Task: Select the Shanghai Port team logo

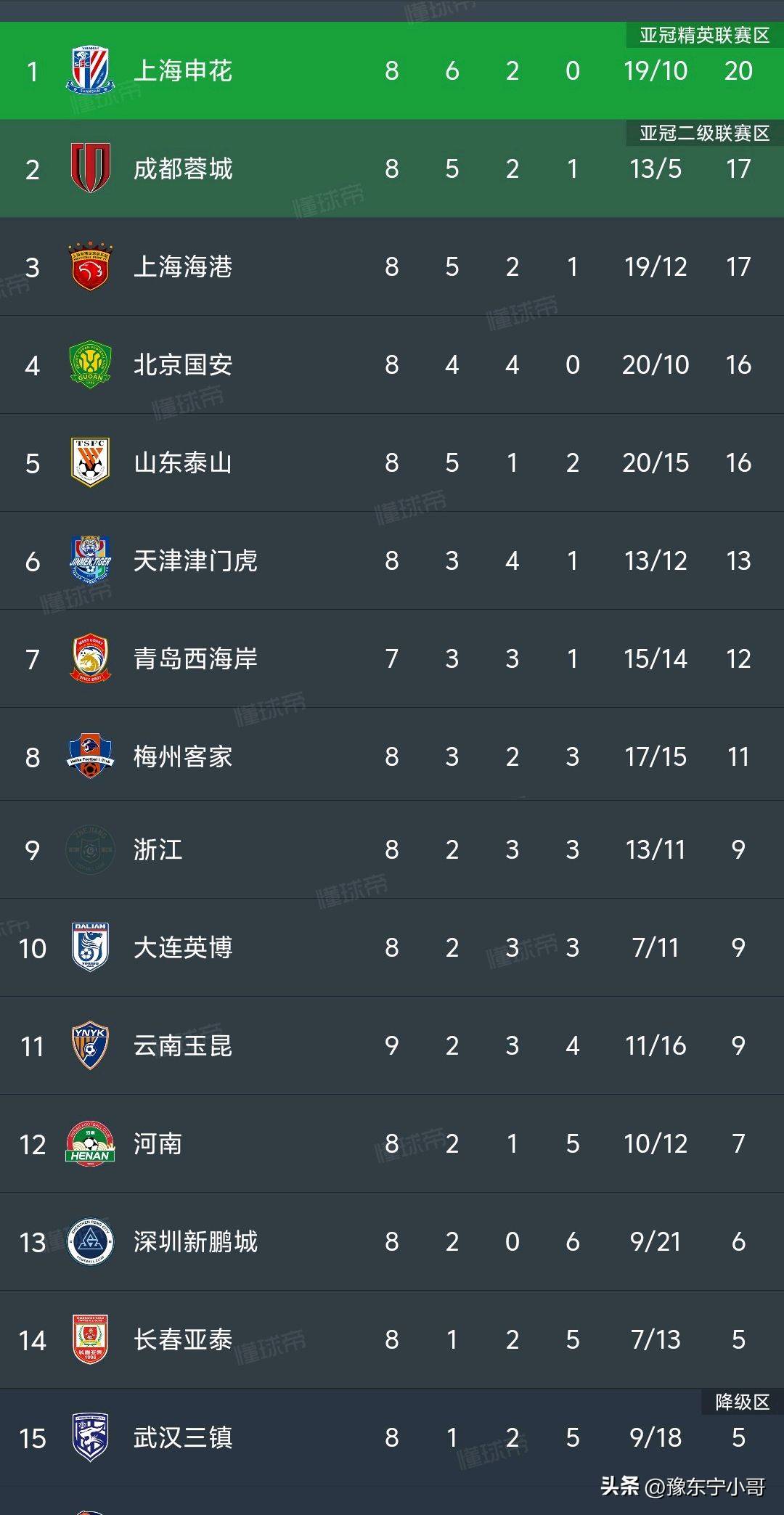Action: click(x=89, y=267)
